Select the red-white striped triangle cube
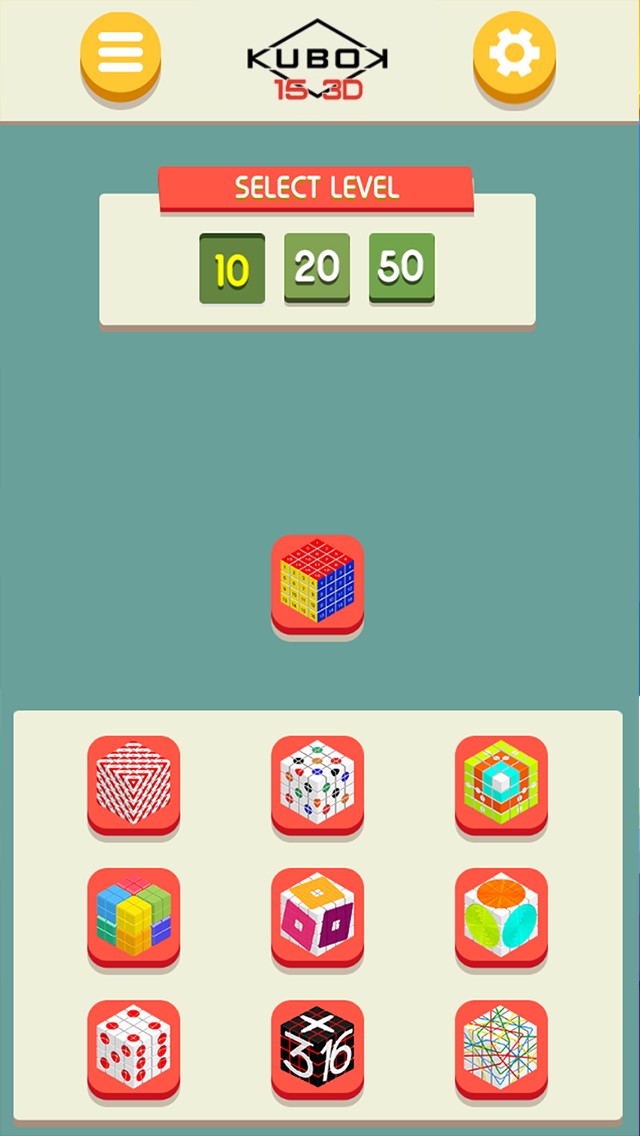This screenshot has height=1136, width=640. [x=134, y=784]
